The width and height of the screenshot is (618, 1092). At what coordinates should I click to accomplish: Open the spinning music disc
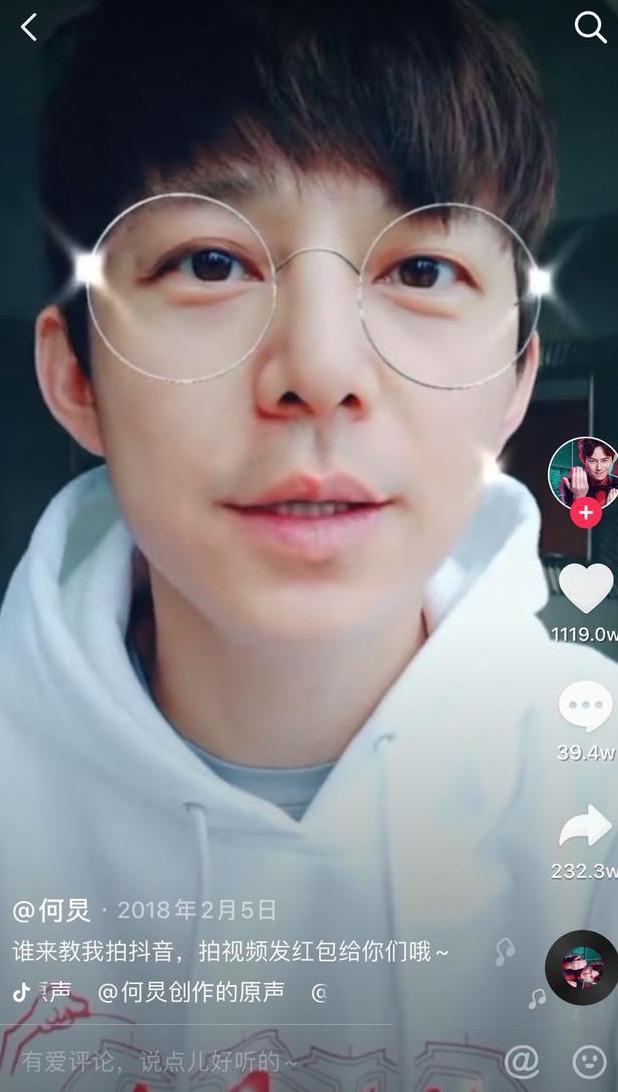[x=581, y=967]
